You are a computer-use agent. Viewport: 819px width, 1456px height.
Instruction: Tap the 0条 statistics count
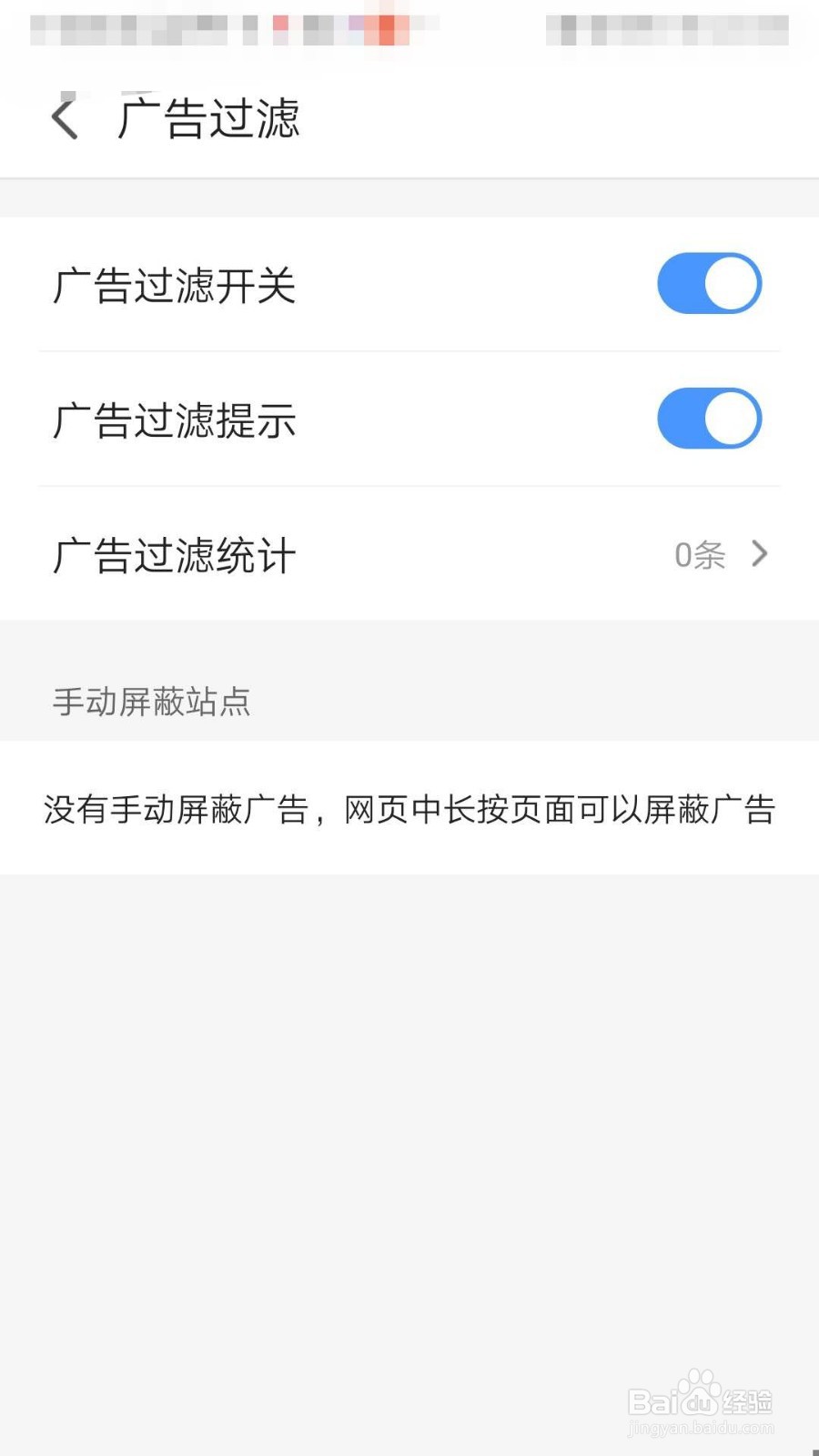(699, 555)
